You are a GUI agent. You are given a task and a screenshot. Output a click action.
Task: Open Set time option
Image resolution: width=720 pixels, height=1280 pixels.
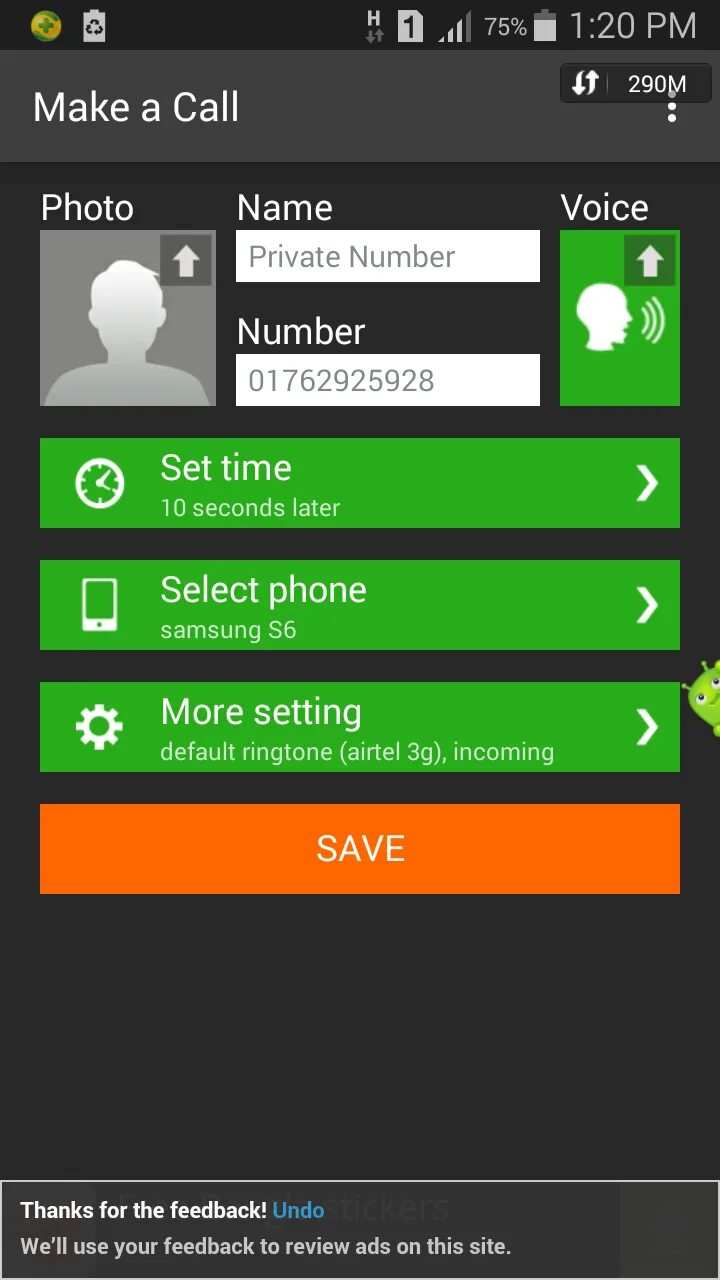click(360, 483)
